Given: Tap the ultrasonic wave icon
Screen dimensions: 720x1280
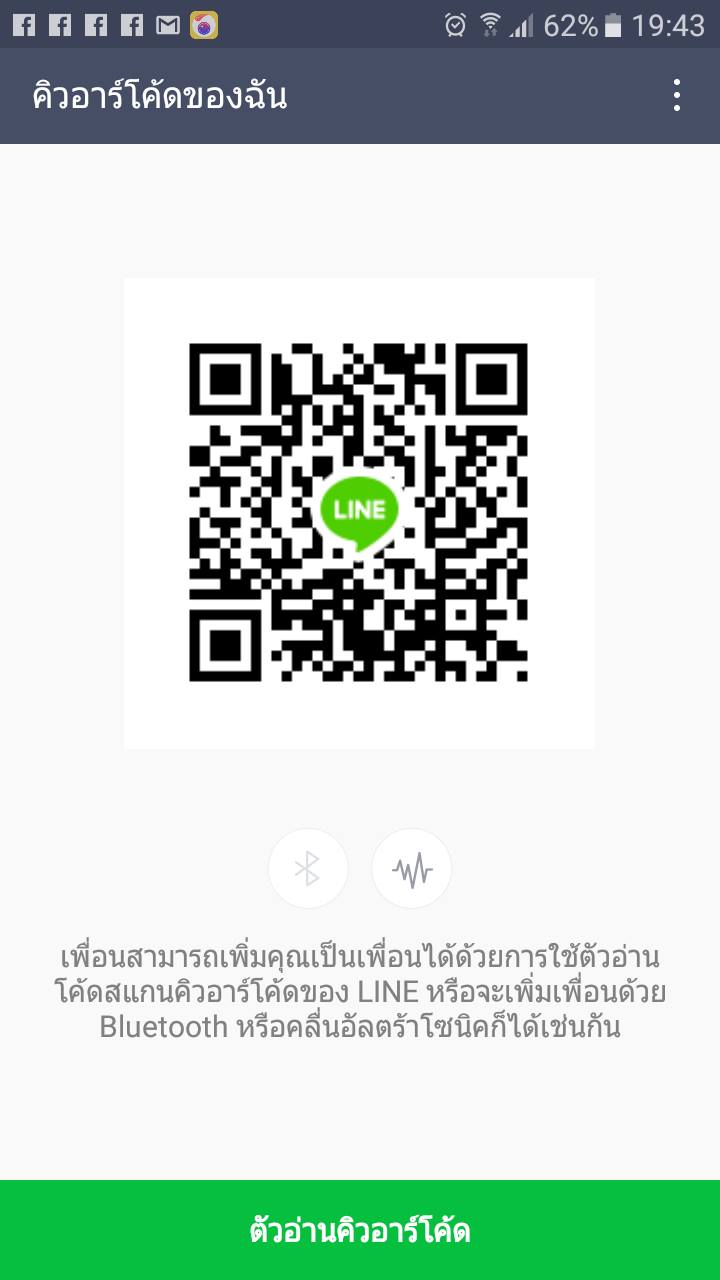Looking at the screenshot, I should pos(411,869).
